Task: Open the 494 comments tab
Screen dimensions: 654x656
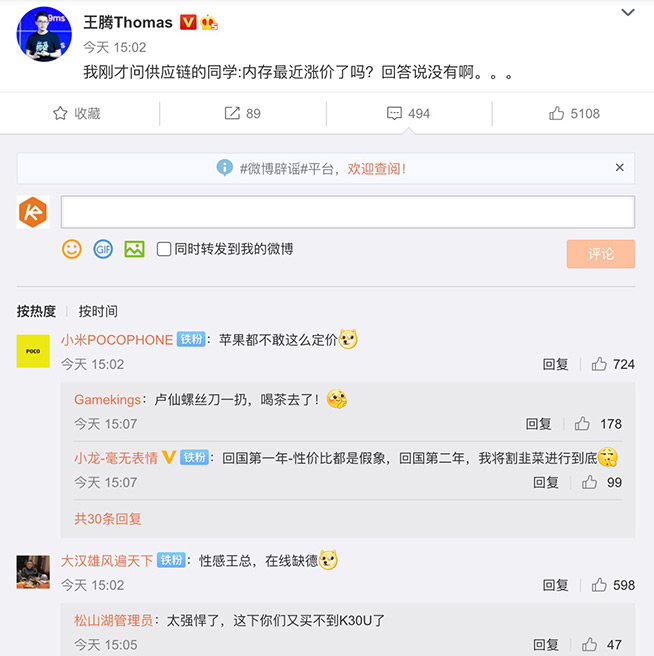Action: click(408, 114)
